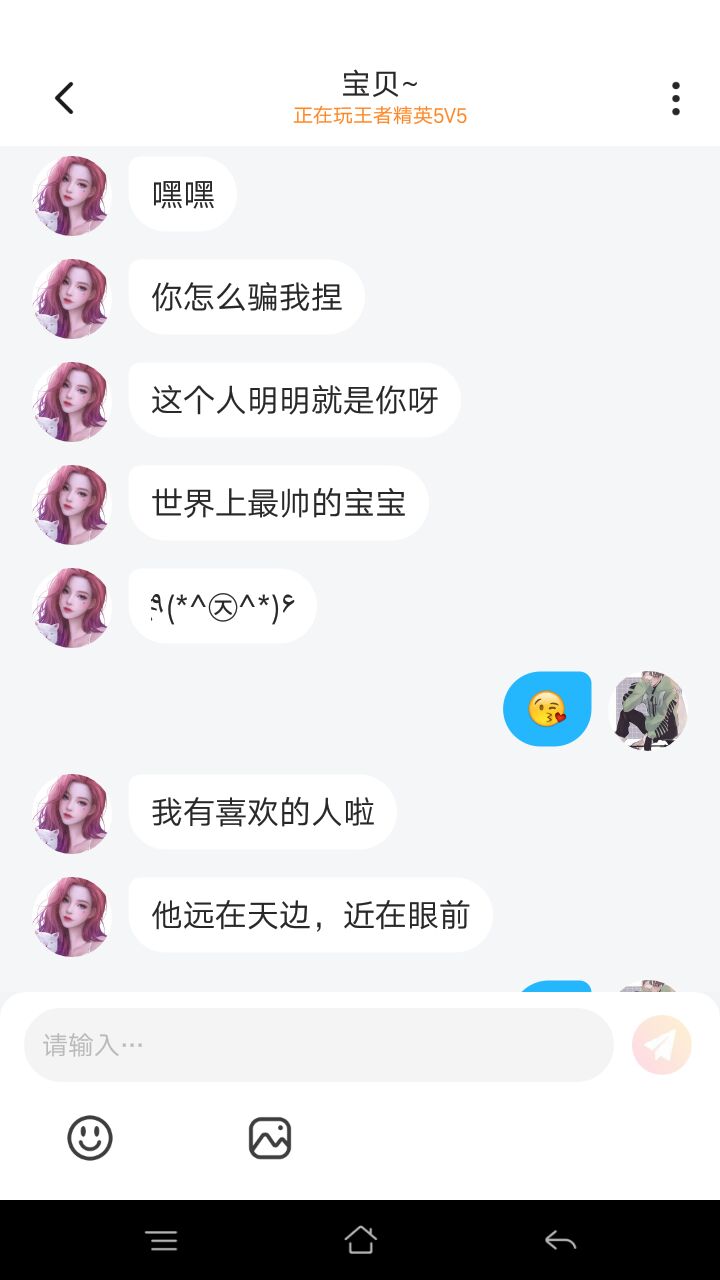This screenshot has width=720, height=1280.
Task: Go back from the 宝贝~ chat
Action: 64,98
